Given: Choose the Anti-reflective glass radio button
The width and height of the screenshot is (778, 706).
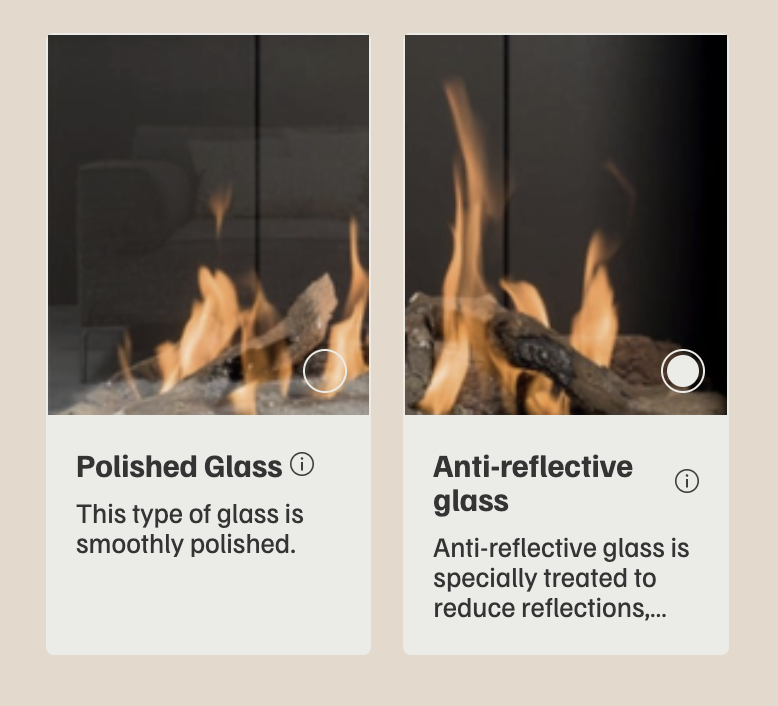Looking at the screenshot, I should click(683, 371).
